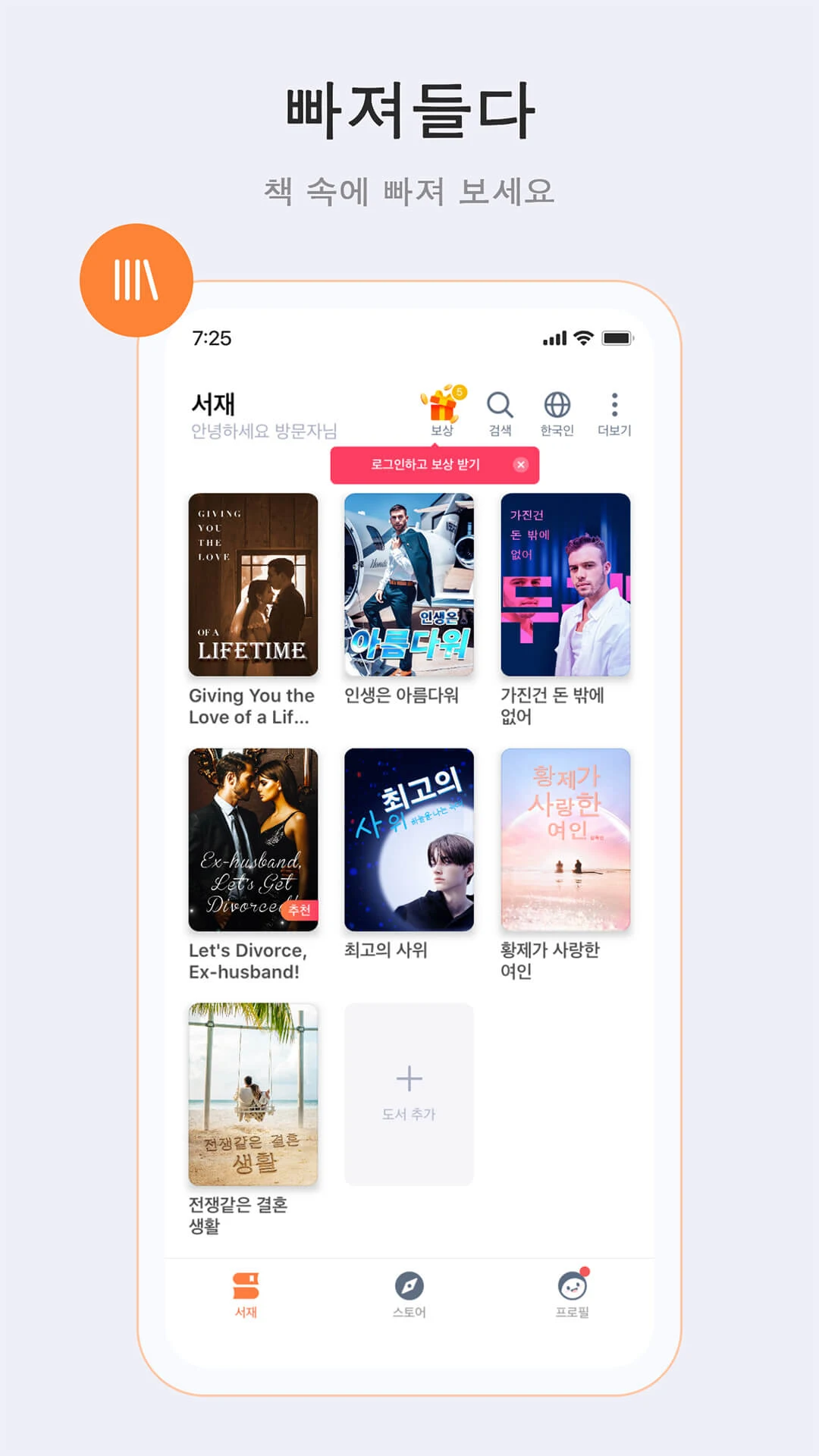Open search using the magnifier icon

[500, 406]
